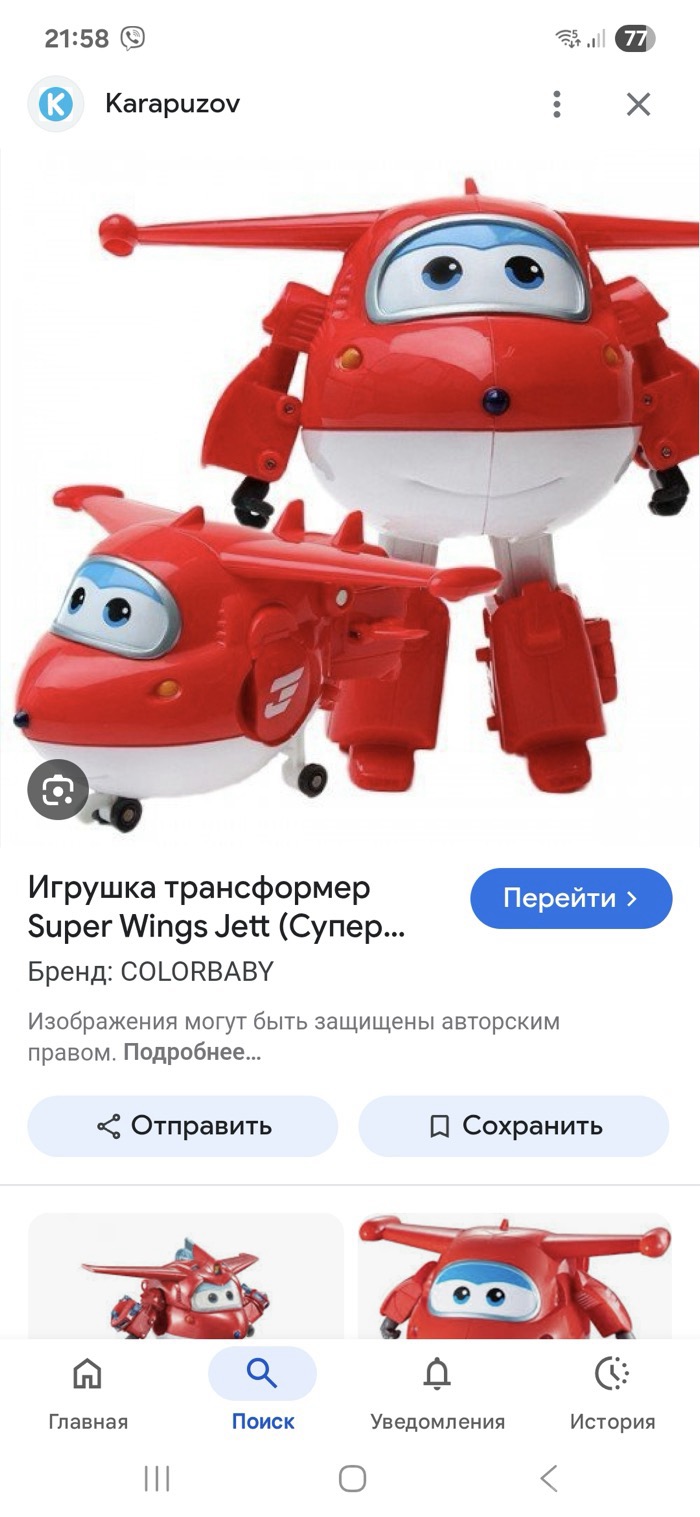Viewport: 700px width, 1517px height.
Task: Close the image viewer
Action: click(638, 104)
